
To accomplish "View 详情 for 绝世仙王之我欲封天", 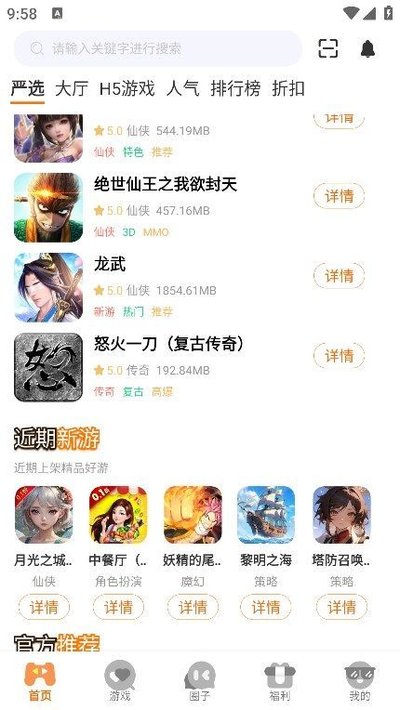I will pos(339,196).
